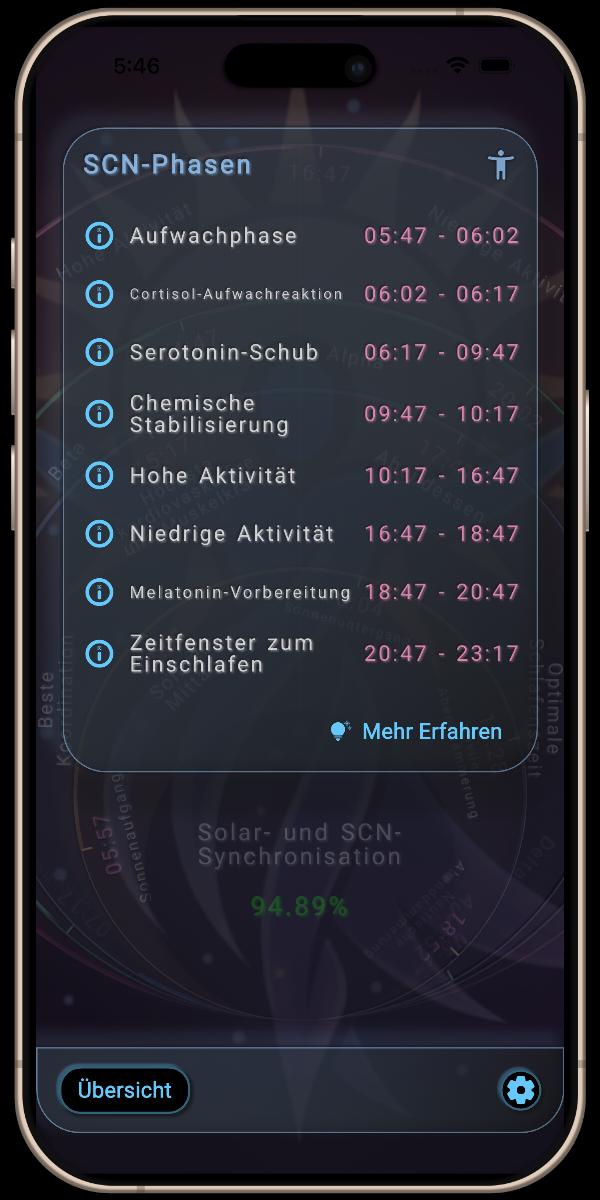Show info for Hohe Aktivität
Viewport: 600px width, 1200px height.
(x=99, y=475)
